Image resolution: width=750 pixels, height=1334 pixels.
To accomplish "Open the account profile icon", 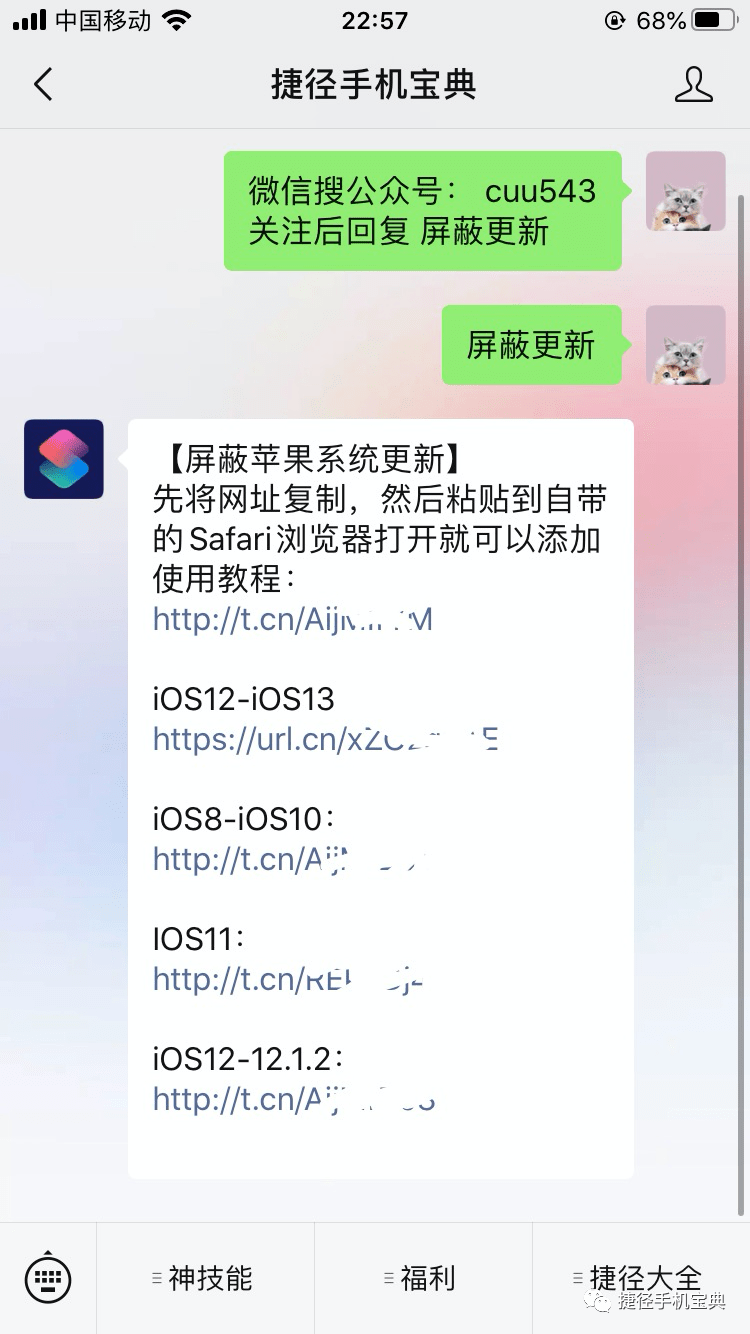I will pos(693,85).
